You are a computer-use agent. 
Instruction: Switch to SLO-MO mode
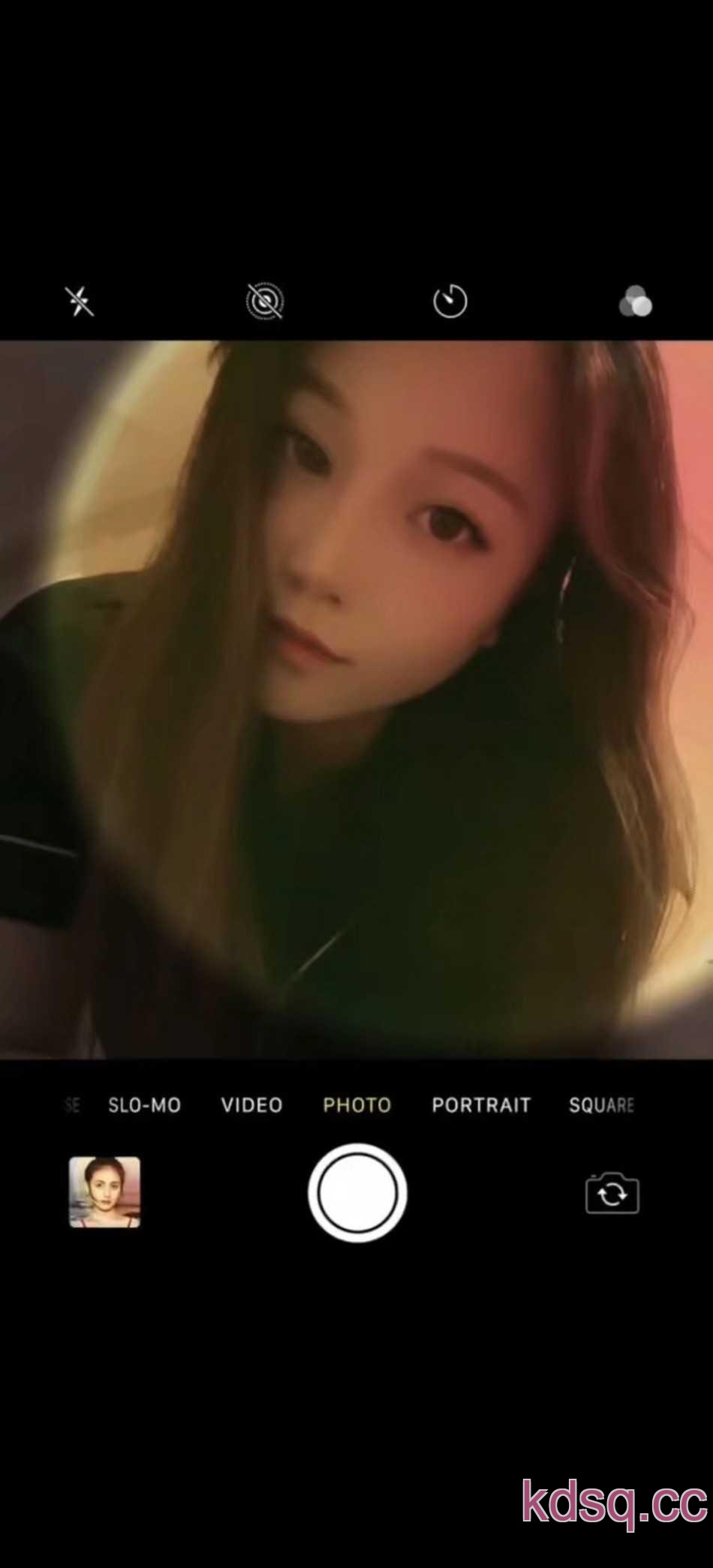pos(144,1105)
